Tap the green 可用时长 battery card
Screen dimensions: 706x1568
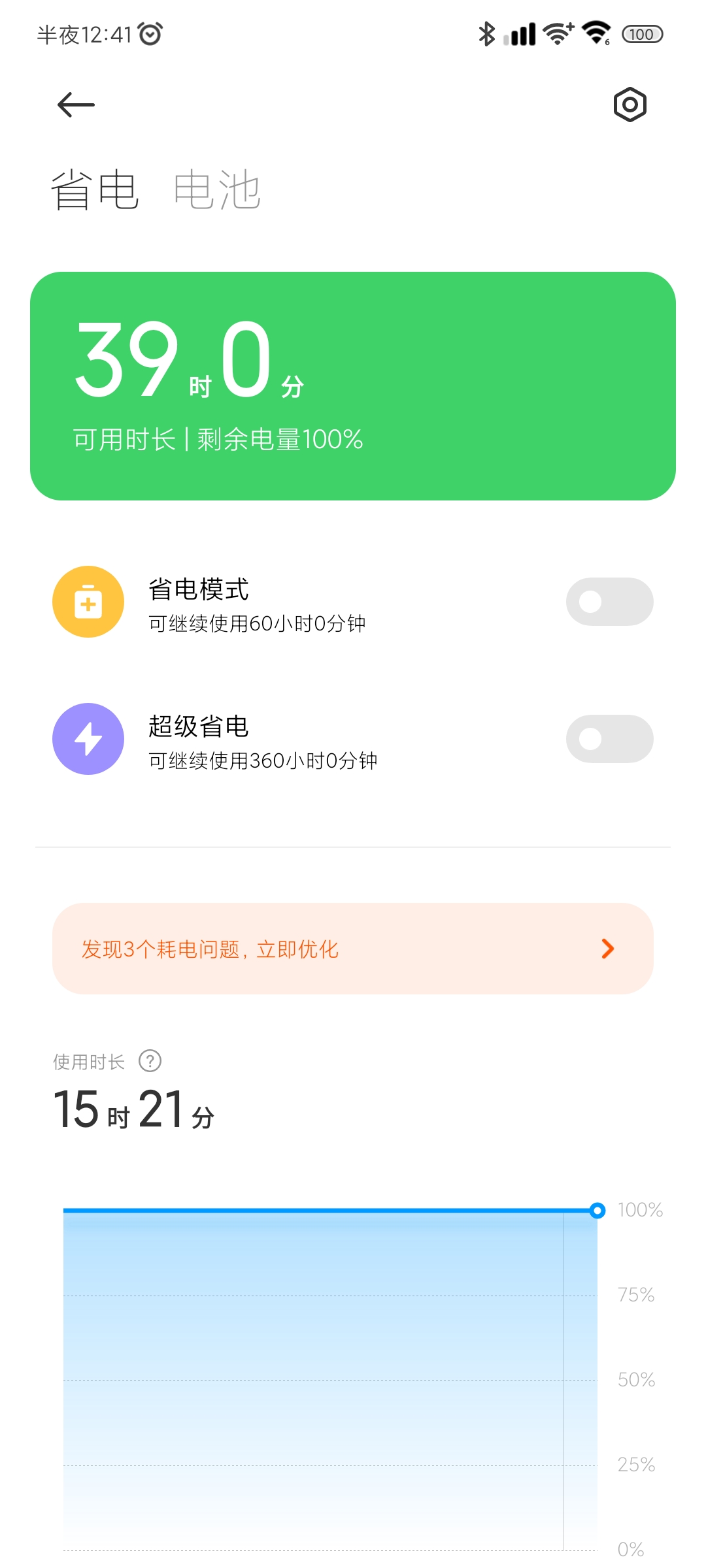tap(353, 386)
